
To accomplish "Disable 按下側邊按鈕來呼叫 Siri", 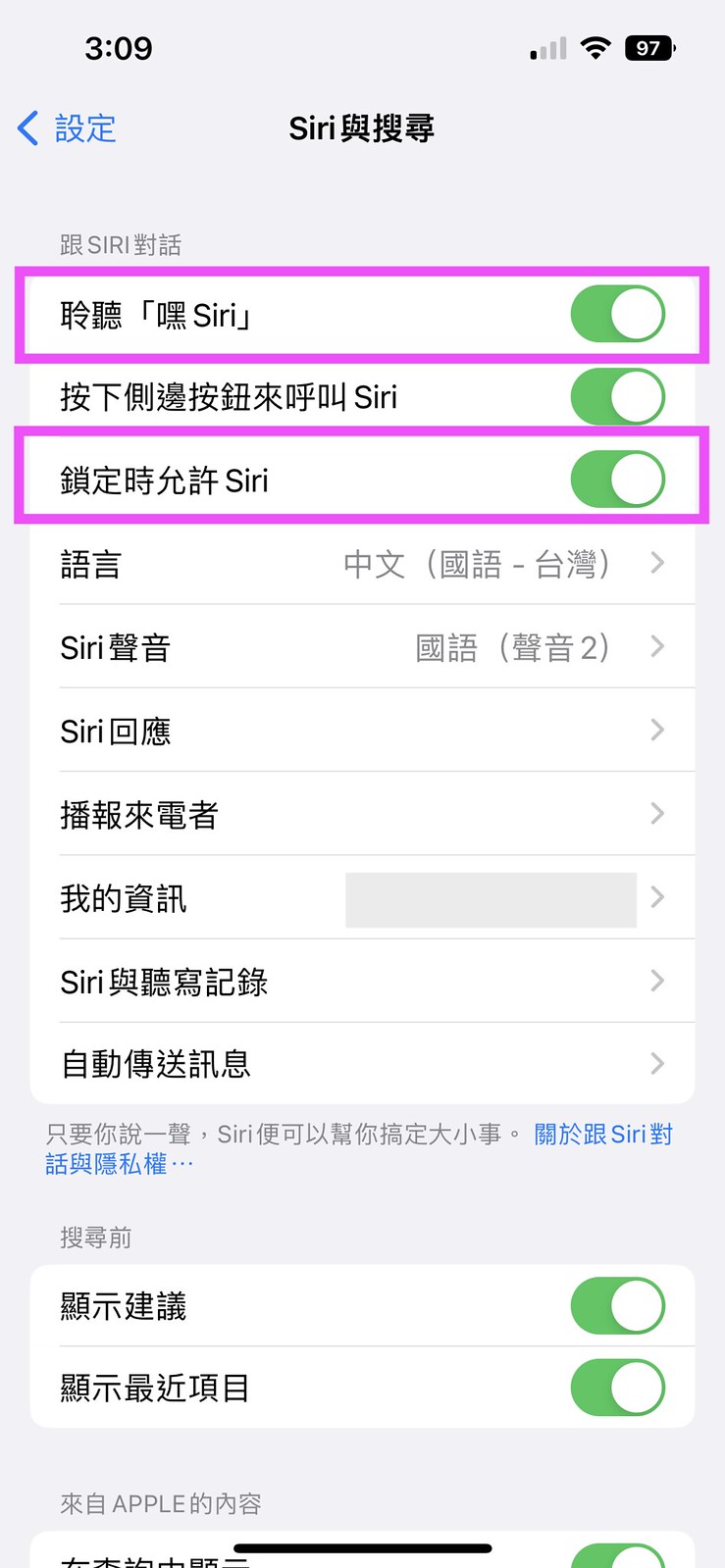I will (617, 396).
